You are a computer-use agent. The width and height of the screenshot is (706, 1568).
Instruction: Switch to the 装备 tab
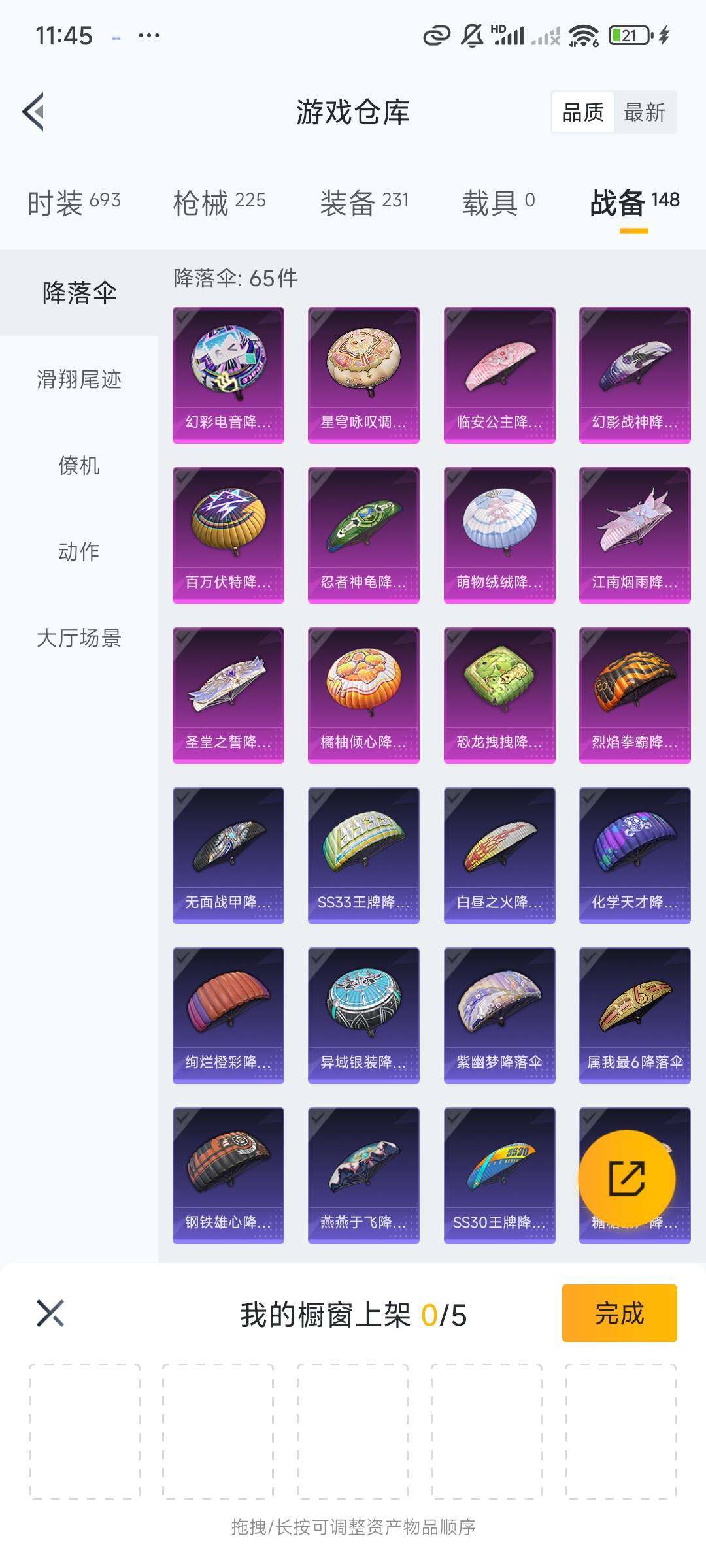[x=364, y=203]
